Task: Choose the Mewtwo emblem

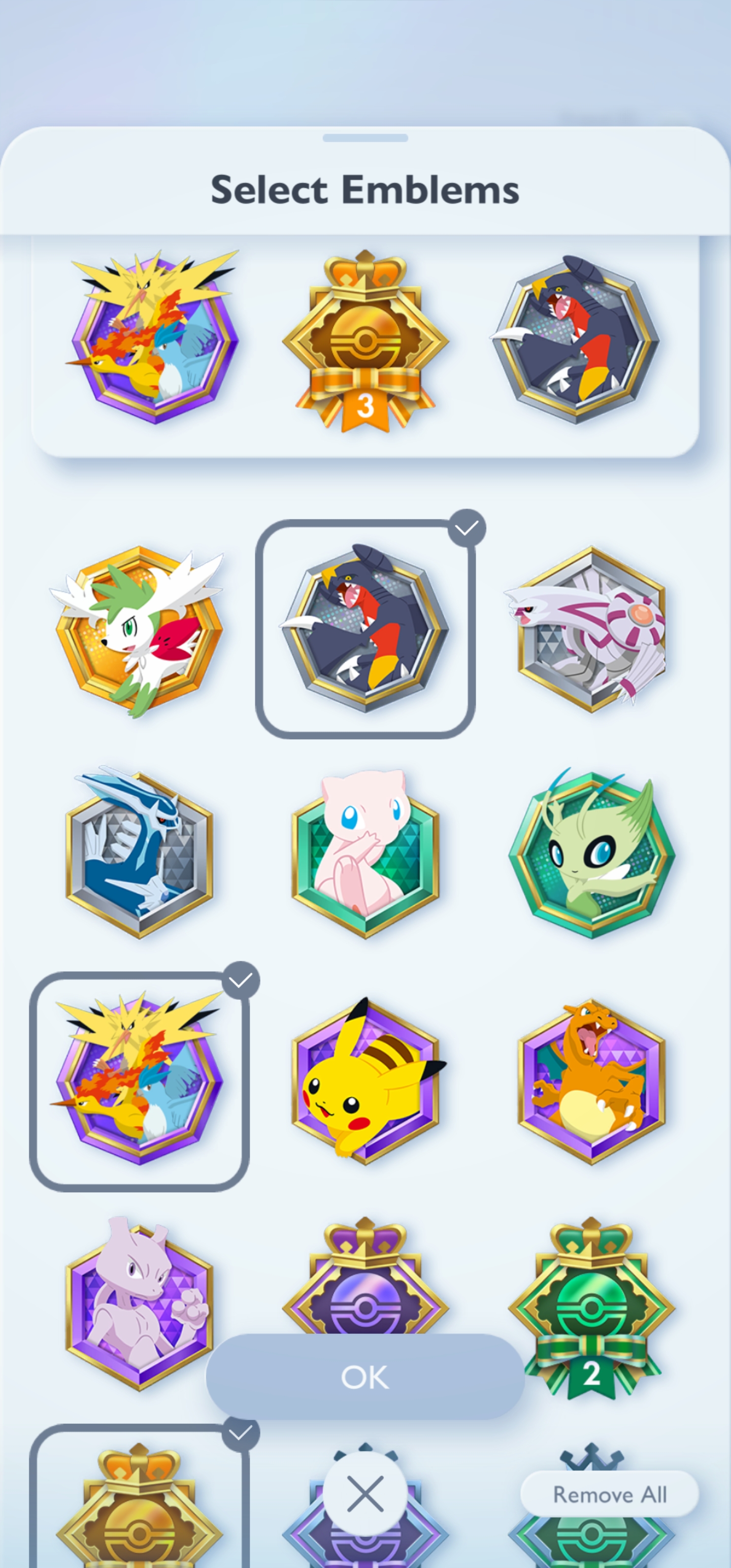Action: (140, 1302)
